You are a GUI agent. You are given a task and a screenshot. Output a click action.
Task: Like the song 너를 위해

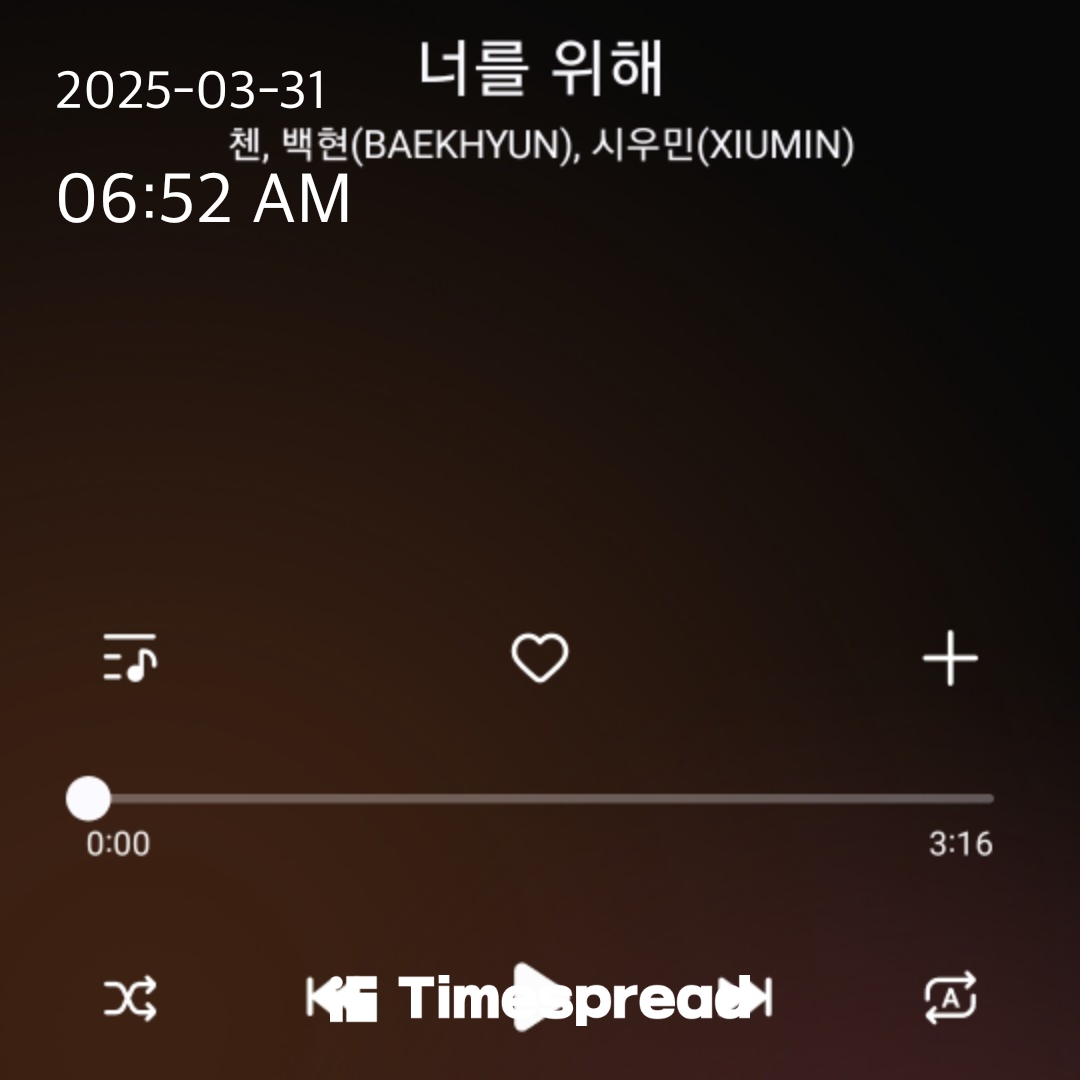pyautogui.click(x=540, y=659)
